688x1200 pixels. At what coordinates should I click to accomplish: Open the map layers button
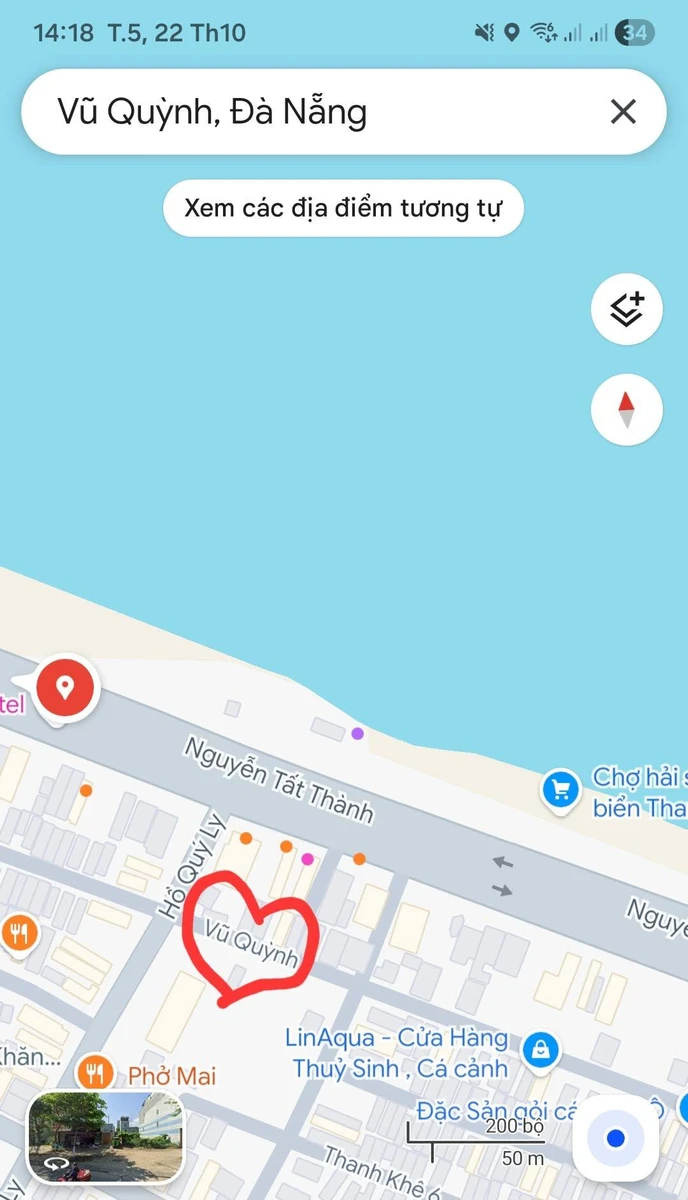(627, 310)
